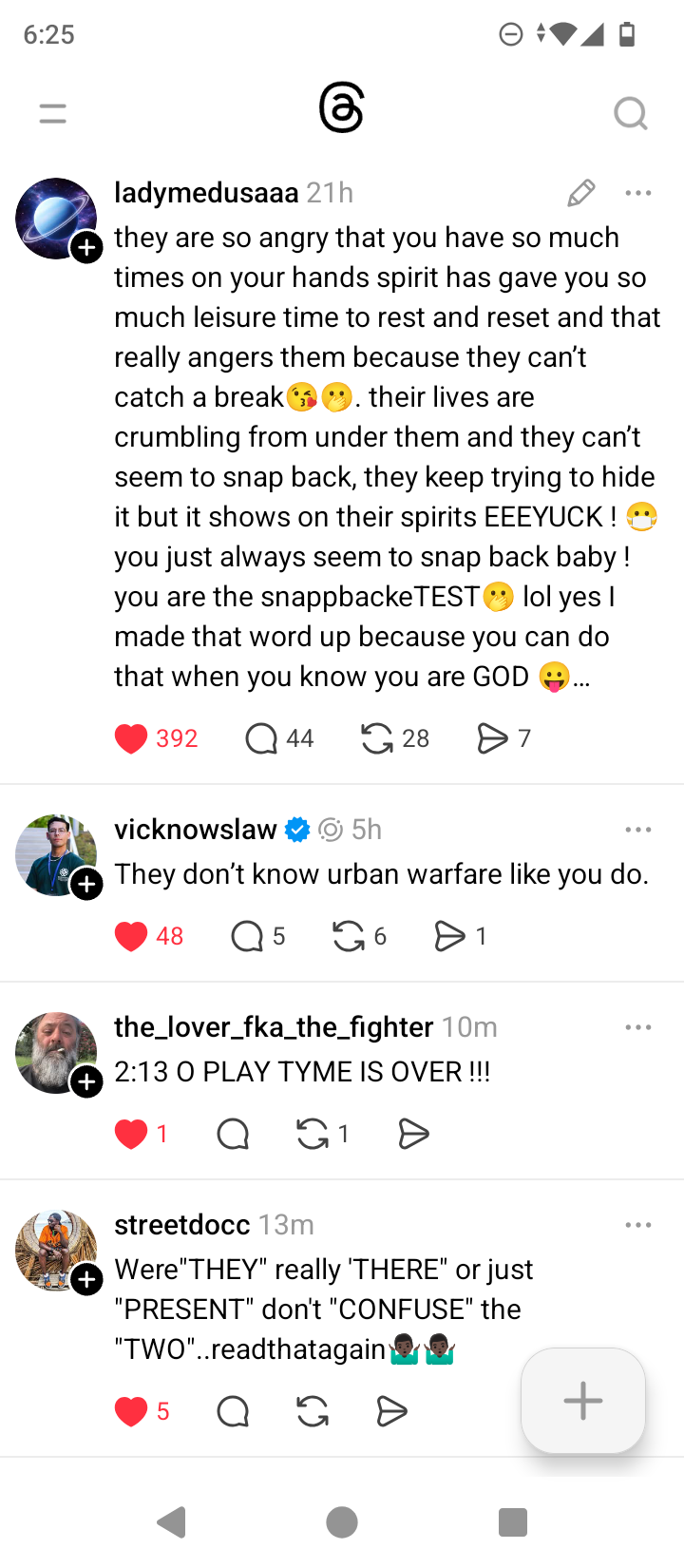The width and height of the screenshot is (684, 1568).
Task: Reply to vicknowslaw's post
Action: [247, 936]
